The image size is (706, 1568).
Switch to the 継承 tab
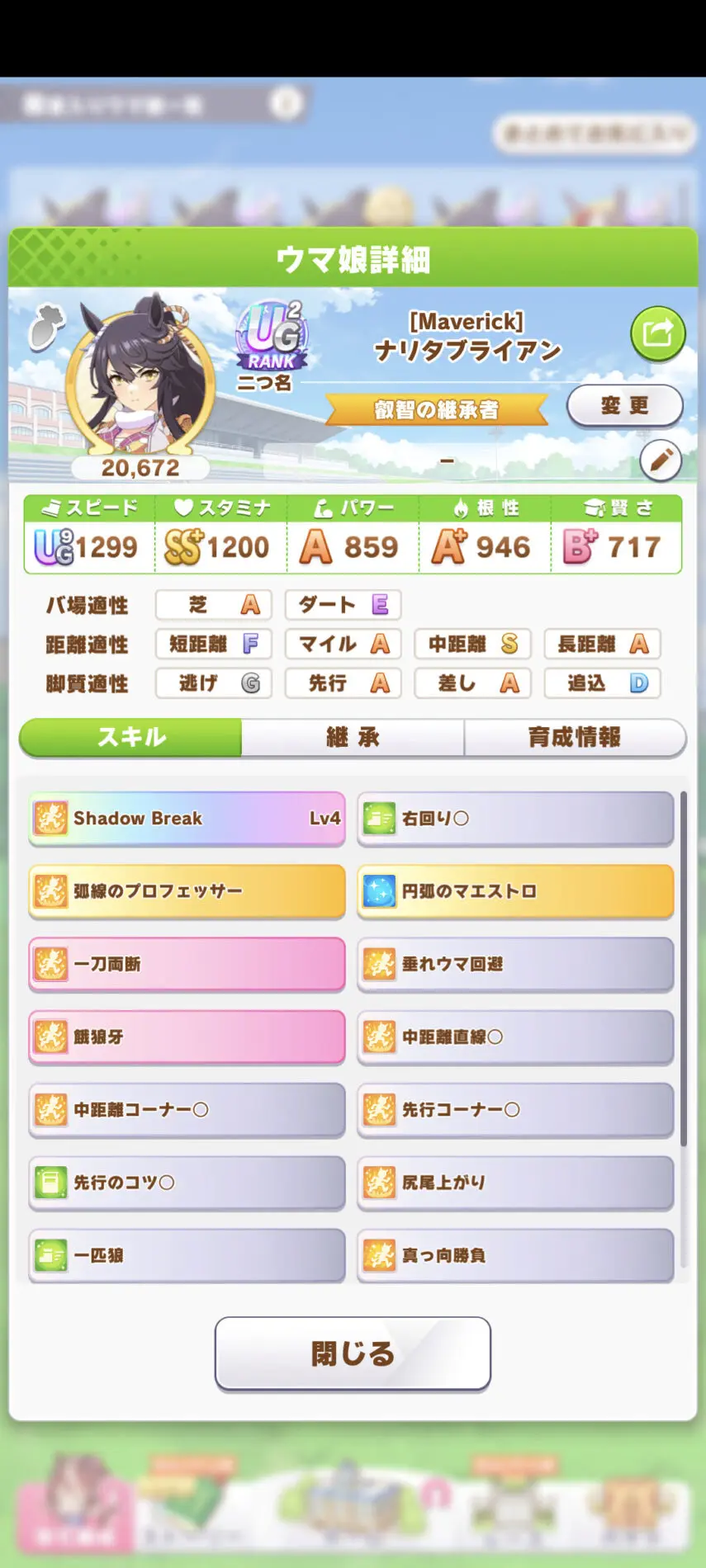pos(353,737)
